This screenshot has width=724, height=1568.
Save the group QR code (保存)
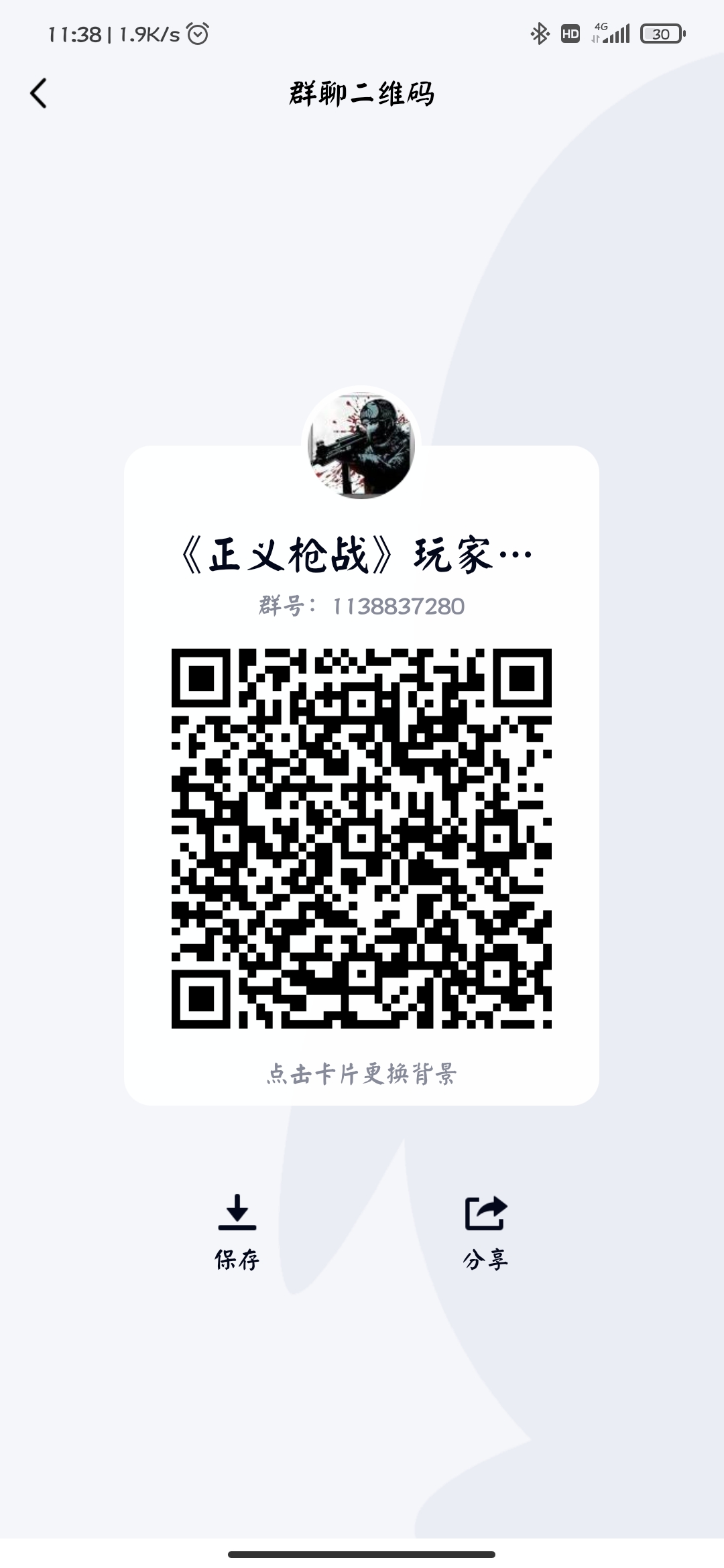237,1232
